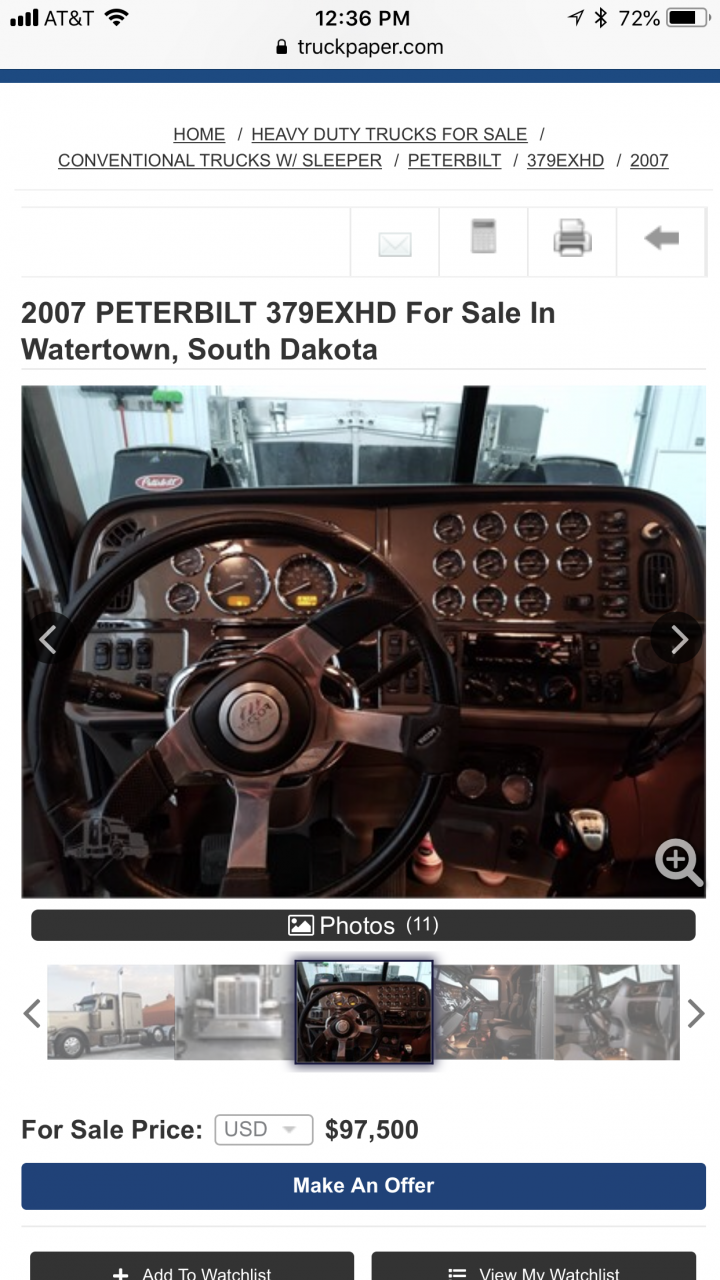The image size is (720, 1280).
Task: Open Conventional Trucks W/ Sleeper breadcrumb
Action: [x=220, y=160]
